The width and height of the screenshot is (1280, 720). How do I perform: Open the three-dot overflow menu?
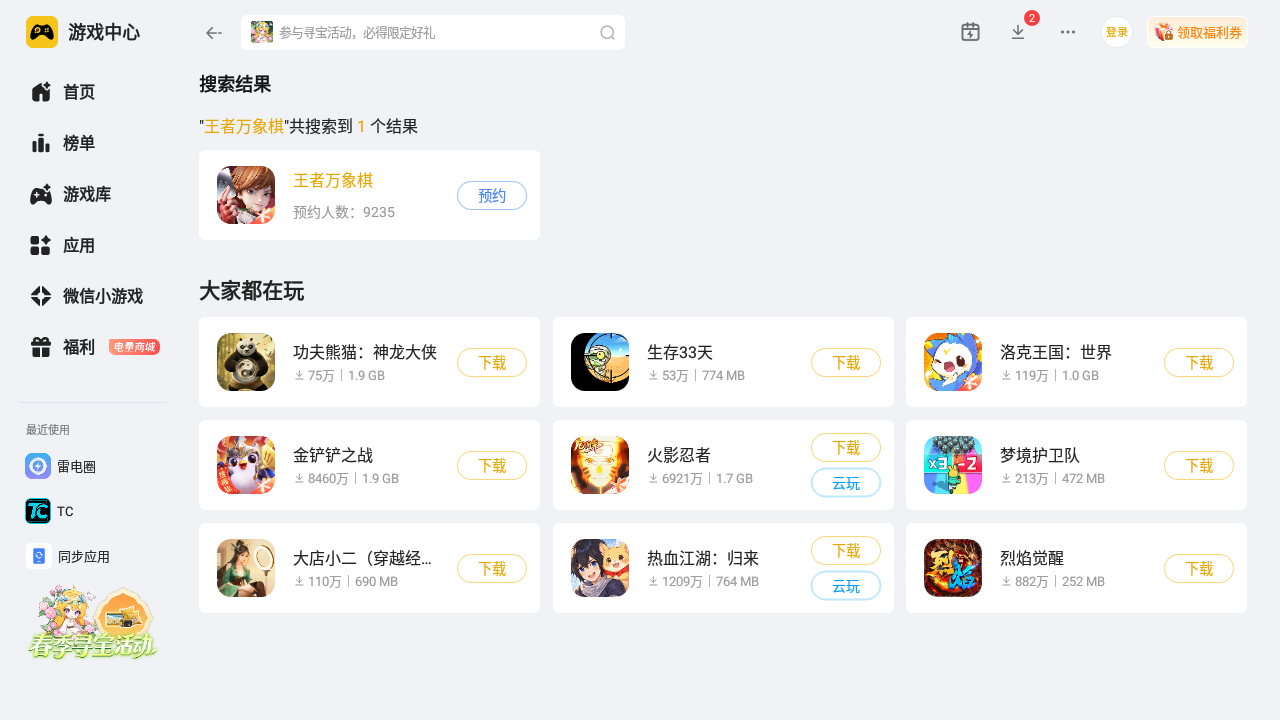[1068, 32]
